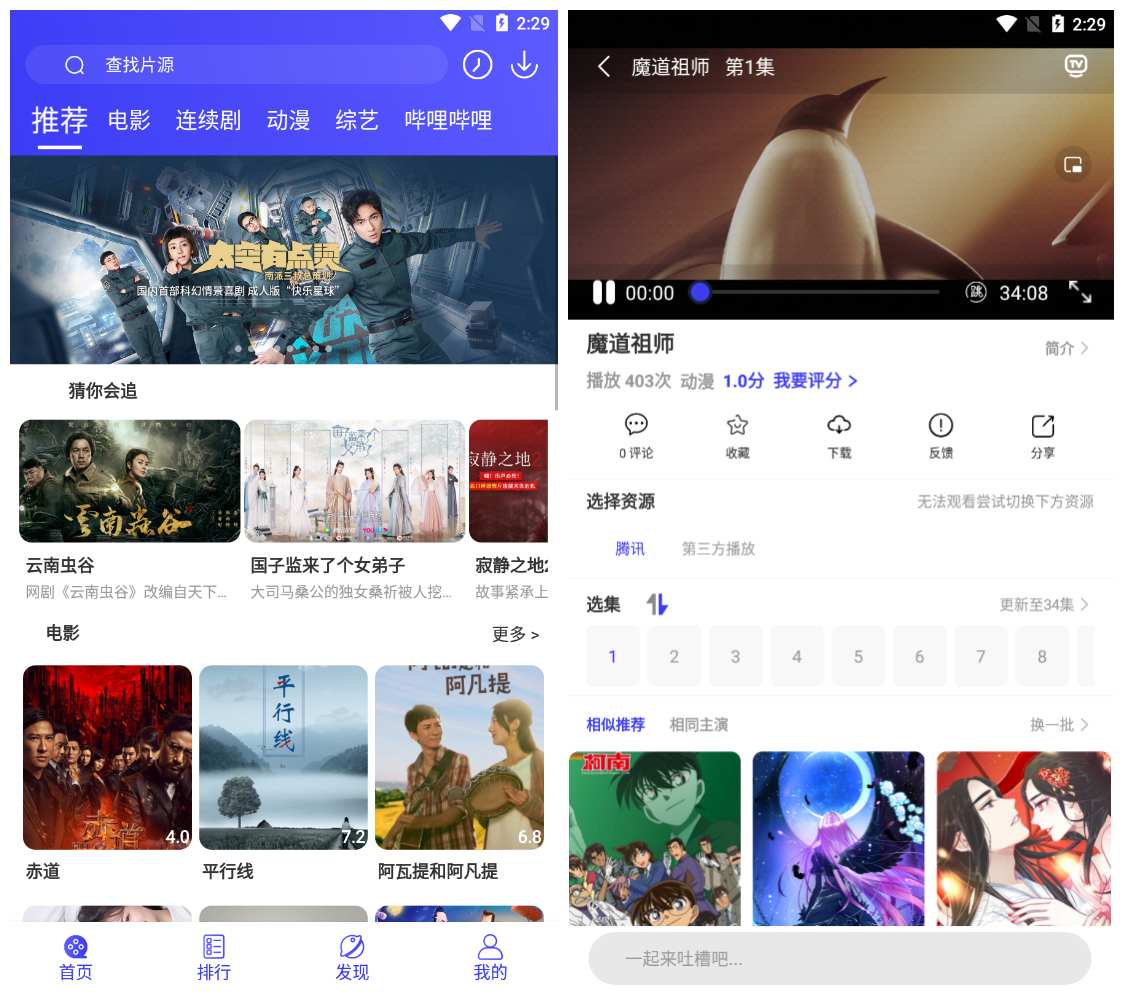Switch to the 动漫 top tab
This screenshot has width=1124, height=998.
point(288,120)
